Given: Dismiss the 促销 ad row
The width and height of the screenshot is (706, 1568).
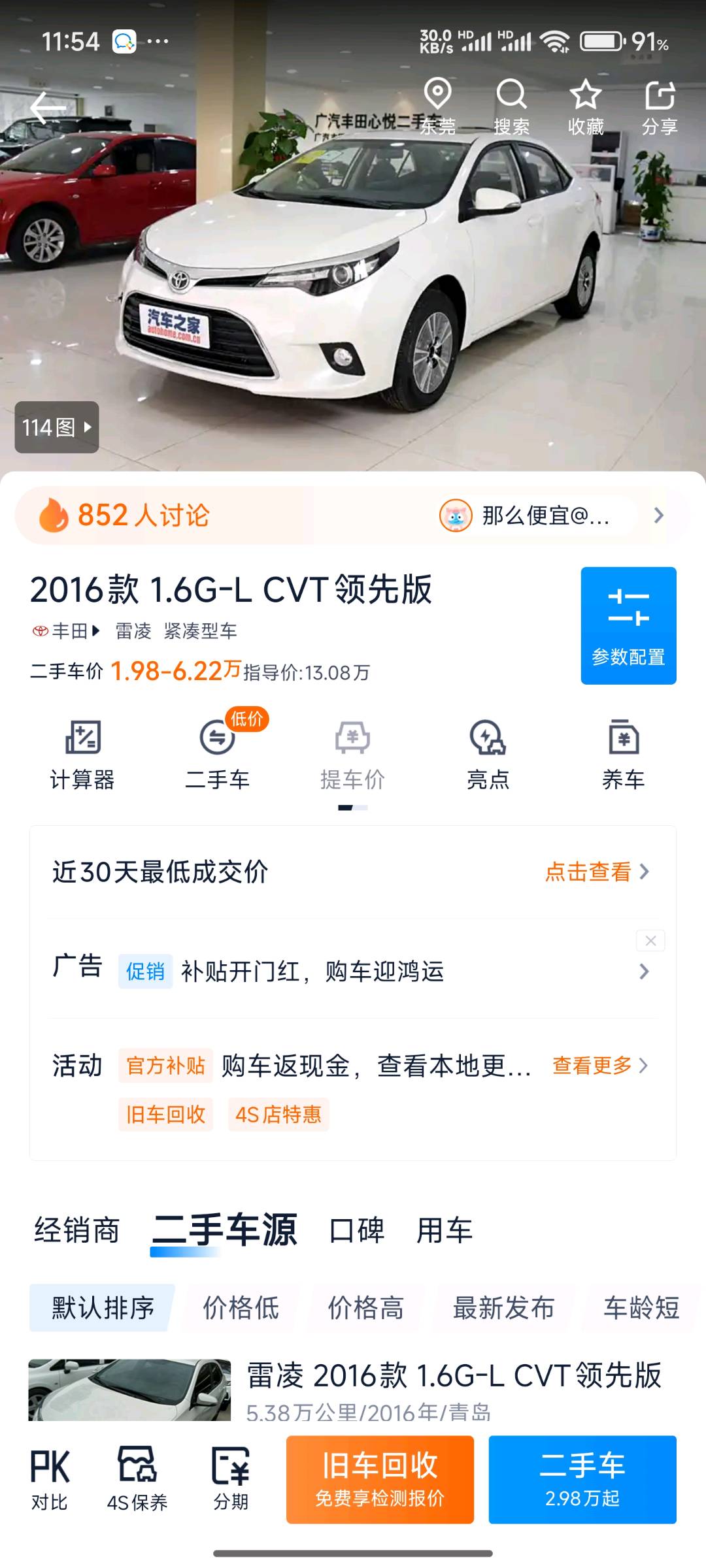Looking at the screenshot, I should click(650, 941).
